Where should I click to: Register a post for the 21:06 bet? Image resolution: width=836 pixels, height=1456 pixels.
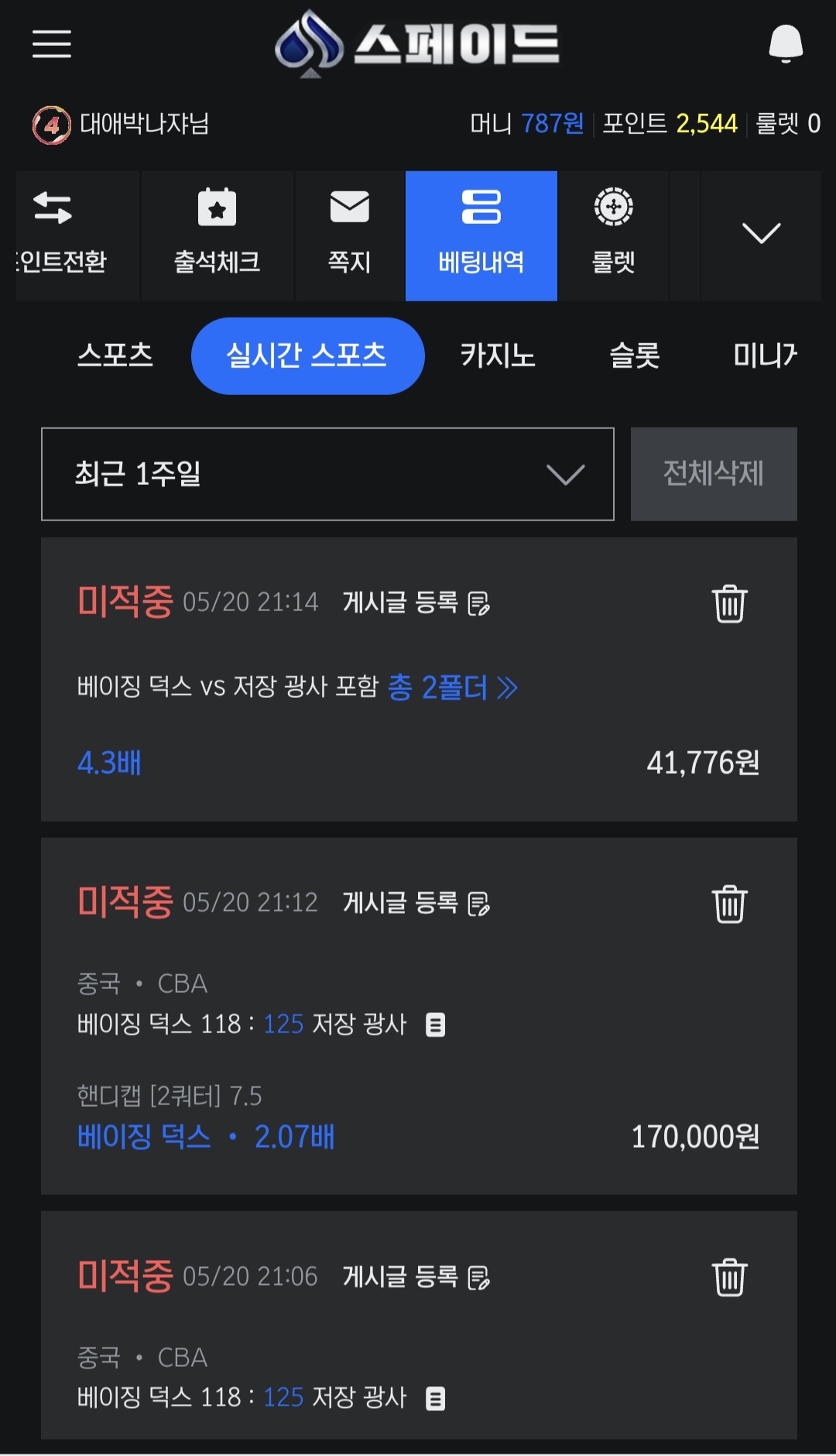pos(416,1277)
